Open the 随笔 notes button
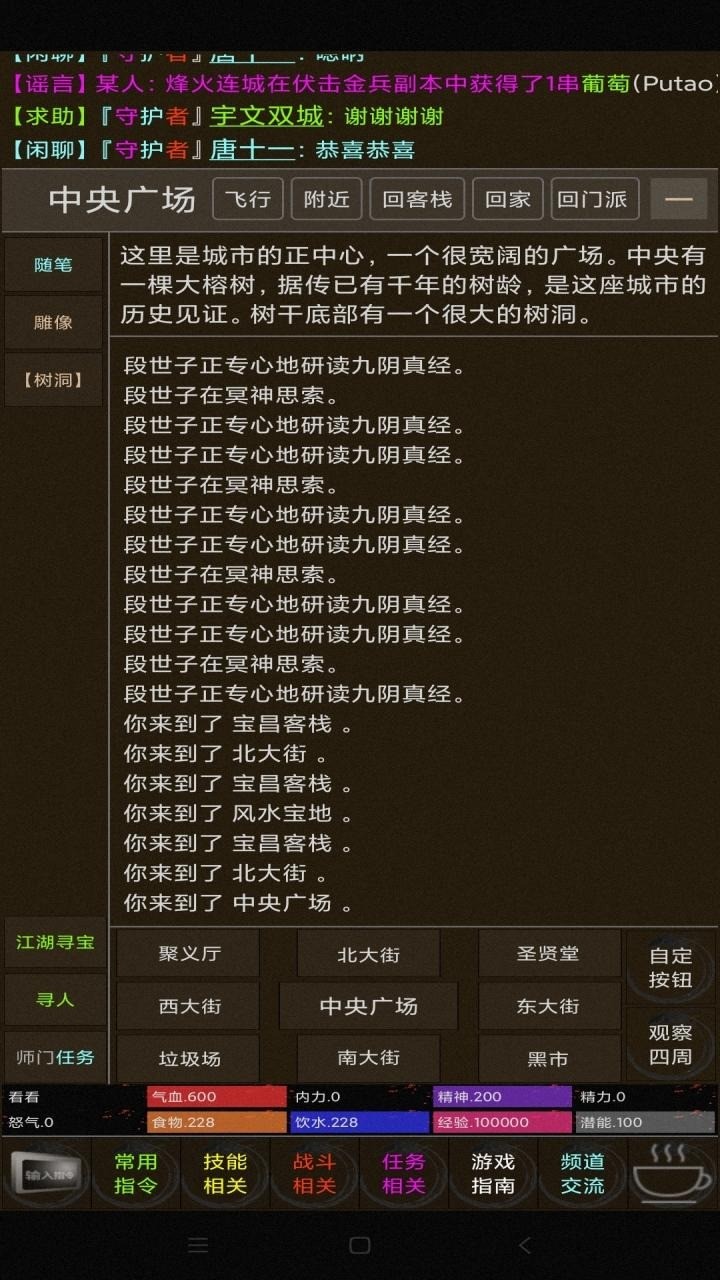 click(x=53, y=265)
